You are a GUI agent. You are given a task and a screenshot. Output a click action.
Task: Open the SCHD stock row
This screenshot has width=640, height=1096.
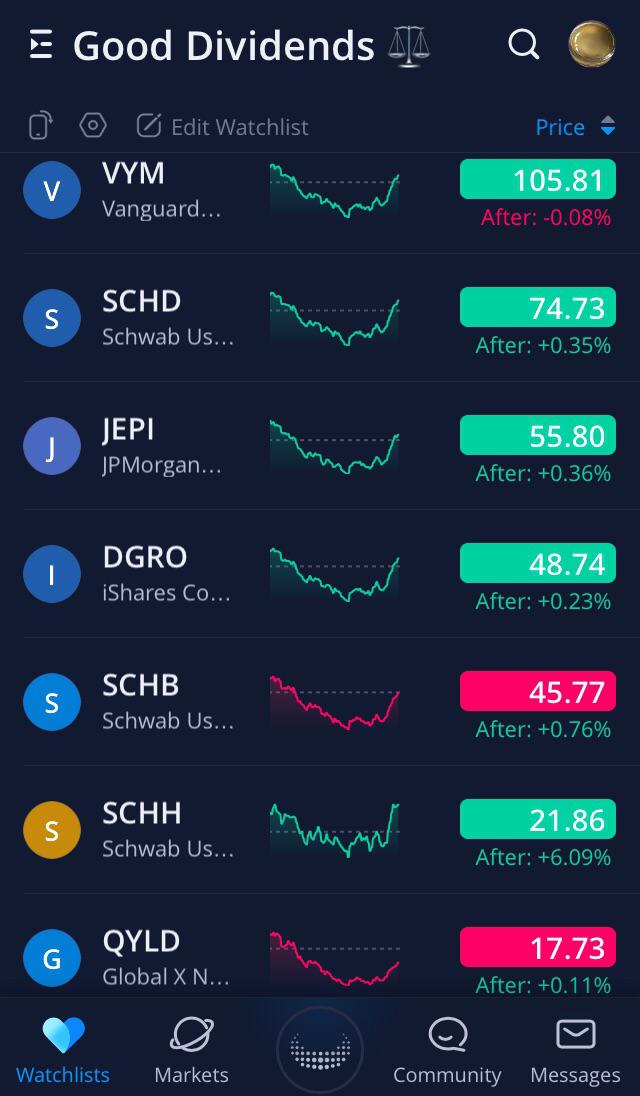click(x=320, y=318)
